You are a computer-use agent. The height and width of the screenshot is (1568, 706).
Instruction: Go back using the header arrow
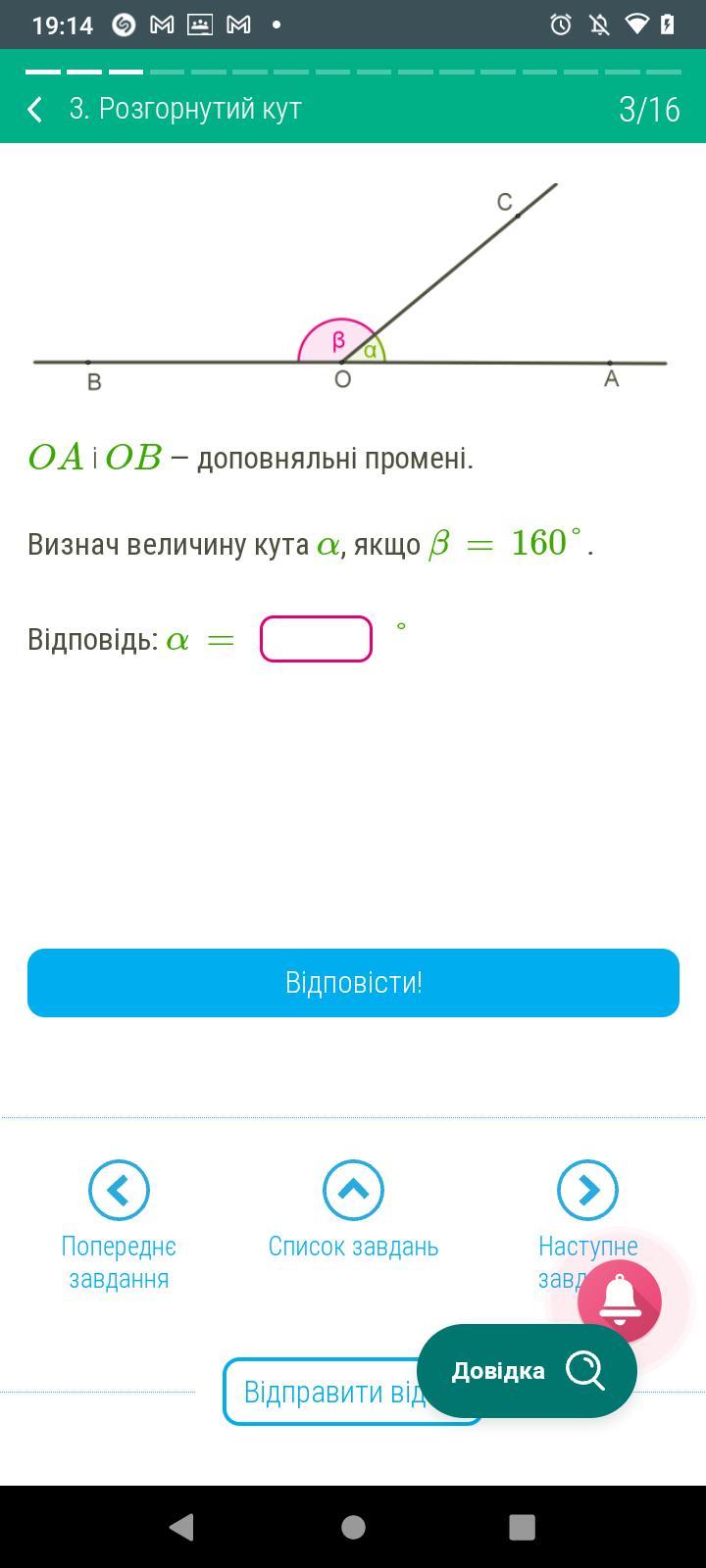(35, 109)
